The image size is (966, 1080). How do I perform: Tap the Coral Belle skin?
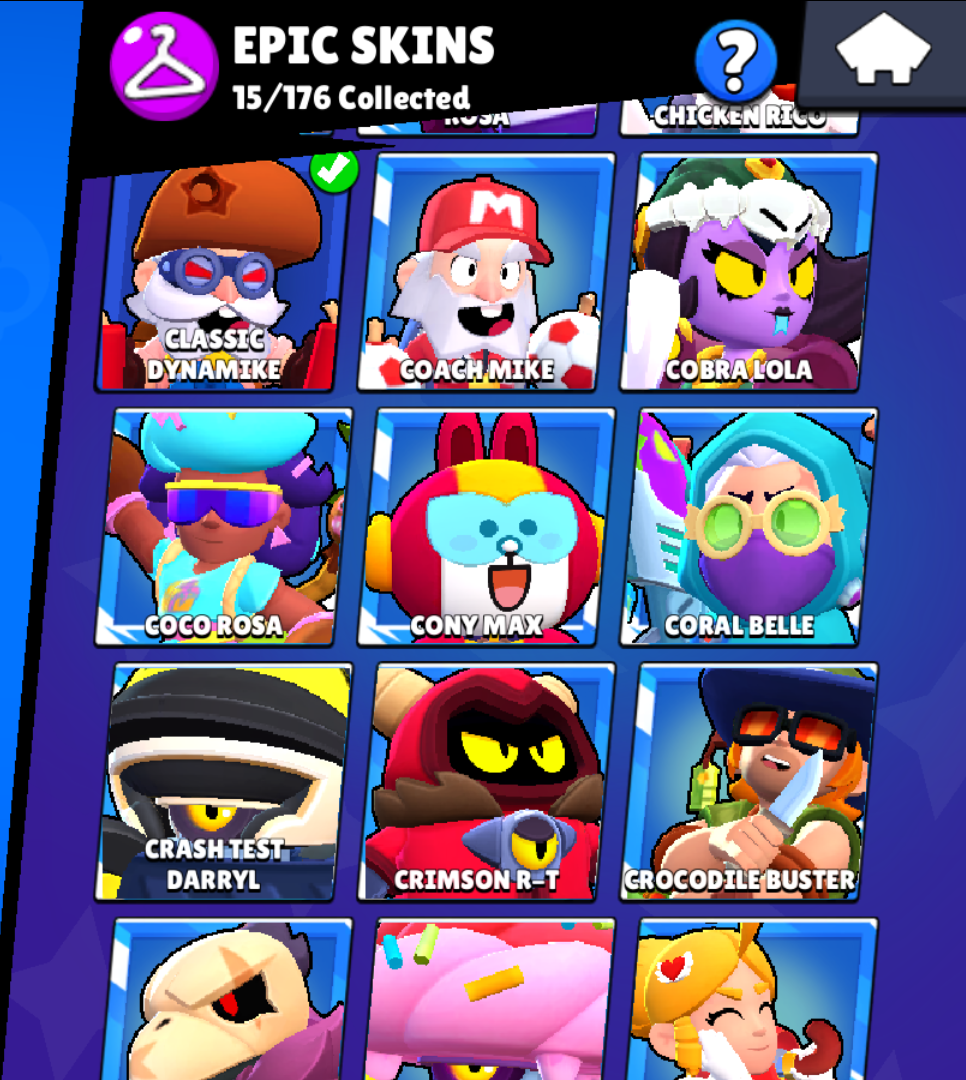coord(750,527)
